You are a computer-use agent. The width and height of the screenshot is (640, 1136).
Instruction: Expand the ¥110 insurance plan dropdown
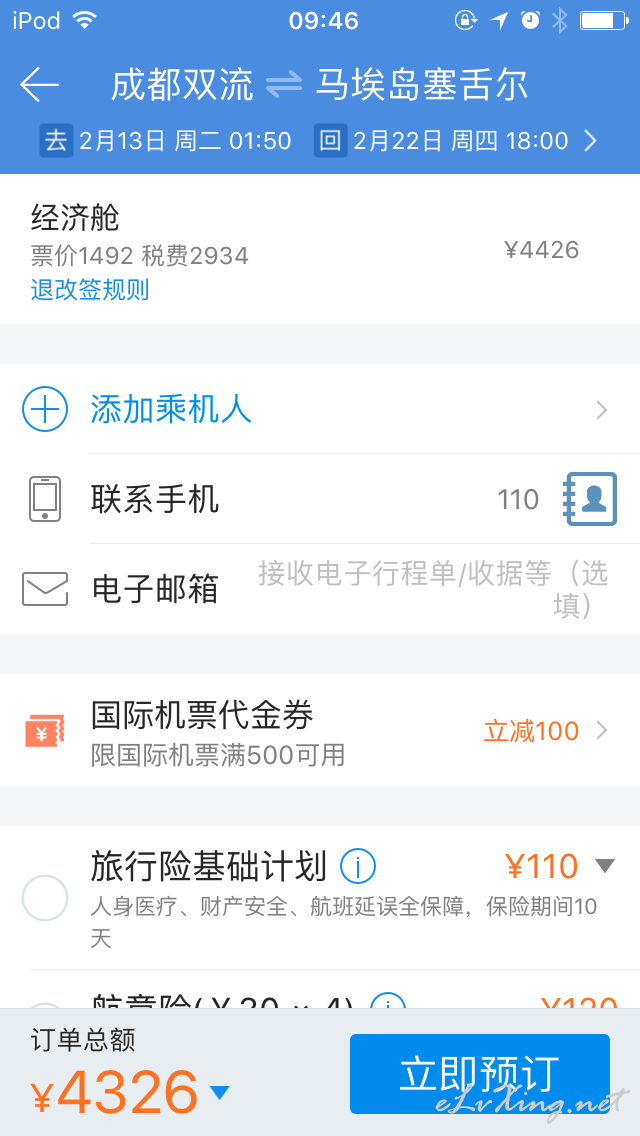(x=605, y=865)
